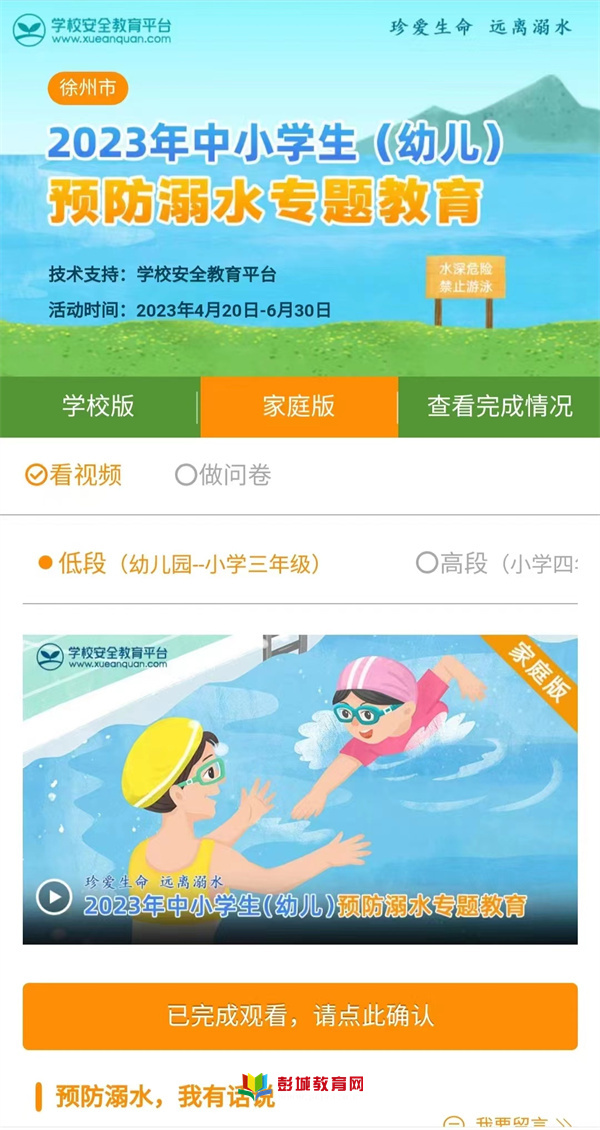Select the 家庭版 tab

pos(299,406)
